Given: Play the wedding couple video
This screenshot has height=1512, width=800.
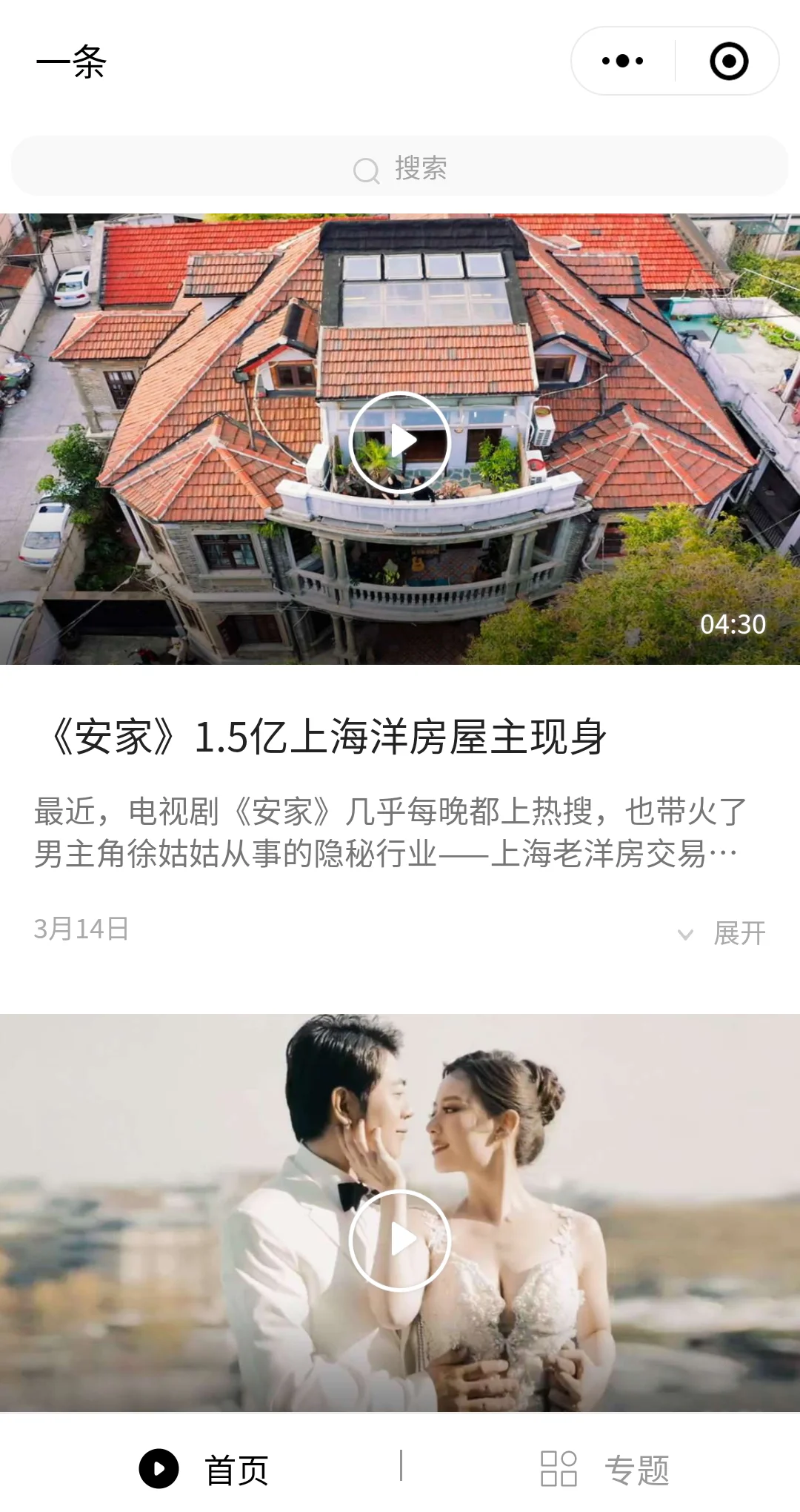Looking at the screenshot, I should click(x=400, y=1240).
